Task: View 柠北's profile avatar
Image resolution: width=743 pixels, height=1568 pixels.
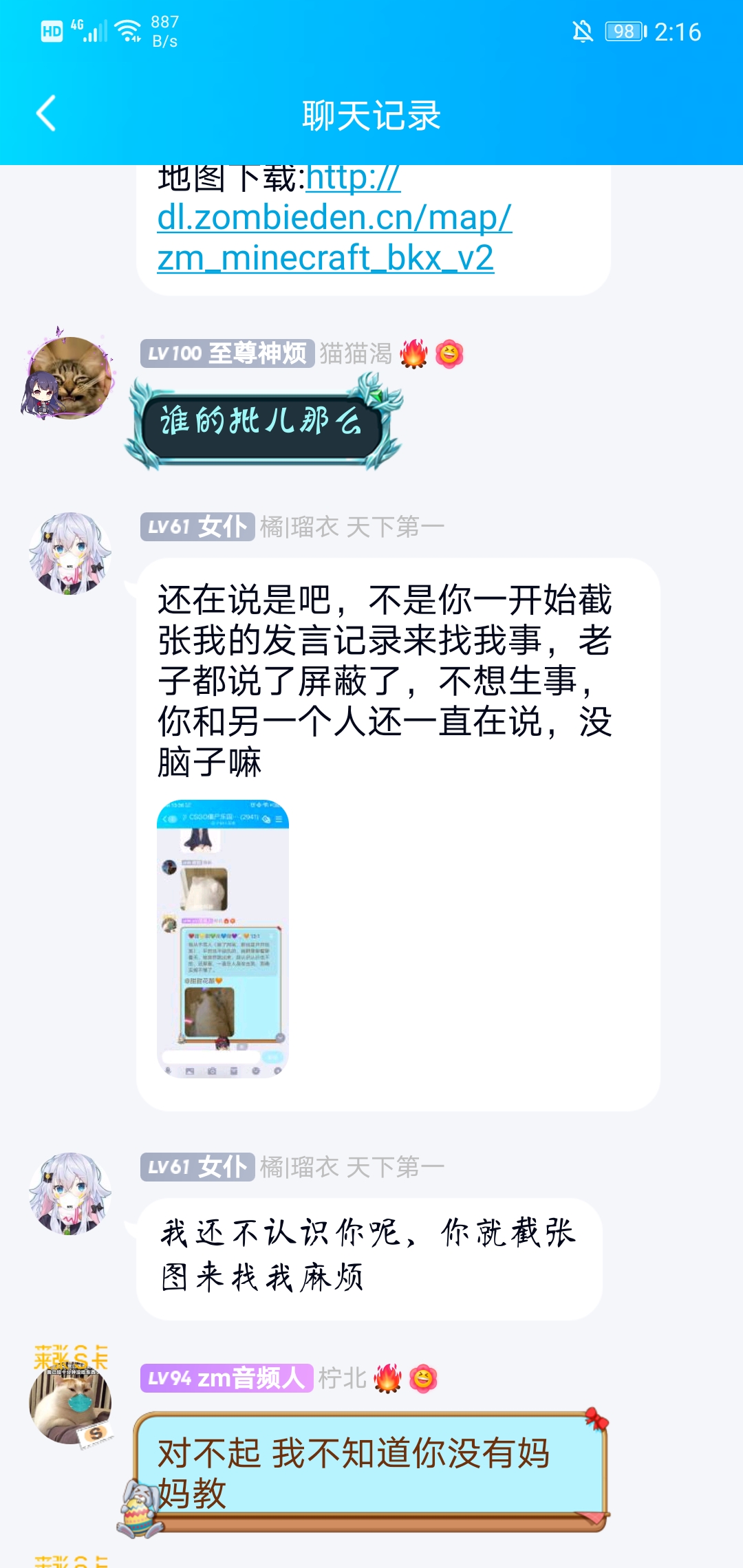Action: (69, 1402)
